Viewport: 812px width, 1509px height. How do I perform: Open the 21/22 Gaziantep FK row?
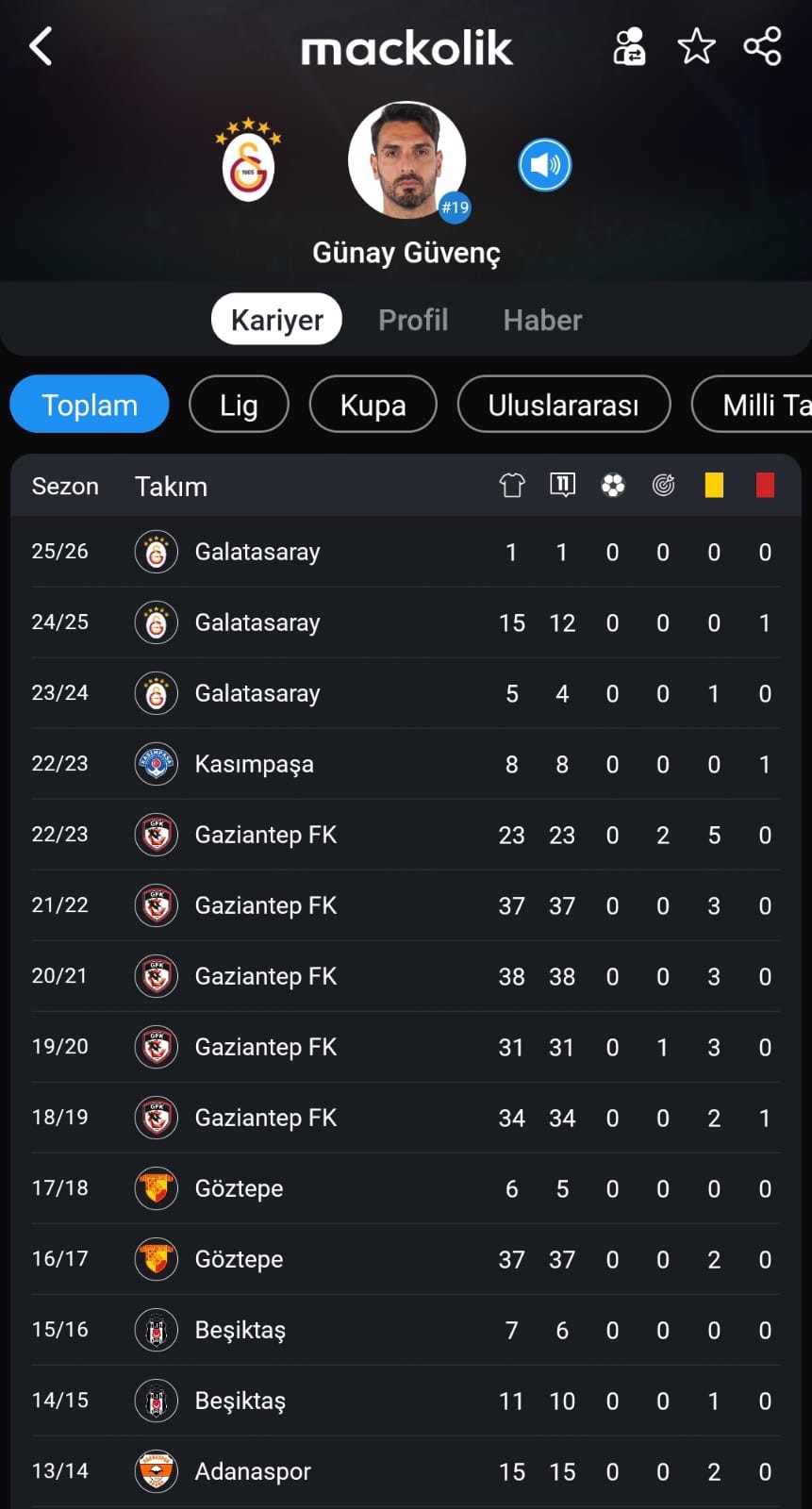[x=406, y=905]
